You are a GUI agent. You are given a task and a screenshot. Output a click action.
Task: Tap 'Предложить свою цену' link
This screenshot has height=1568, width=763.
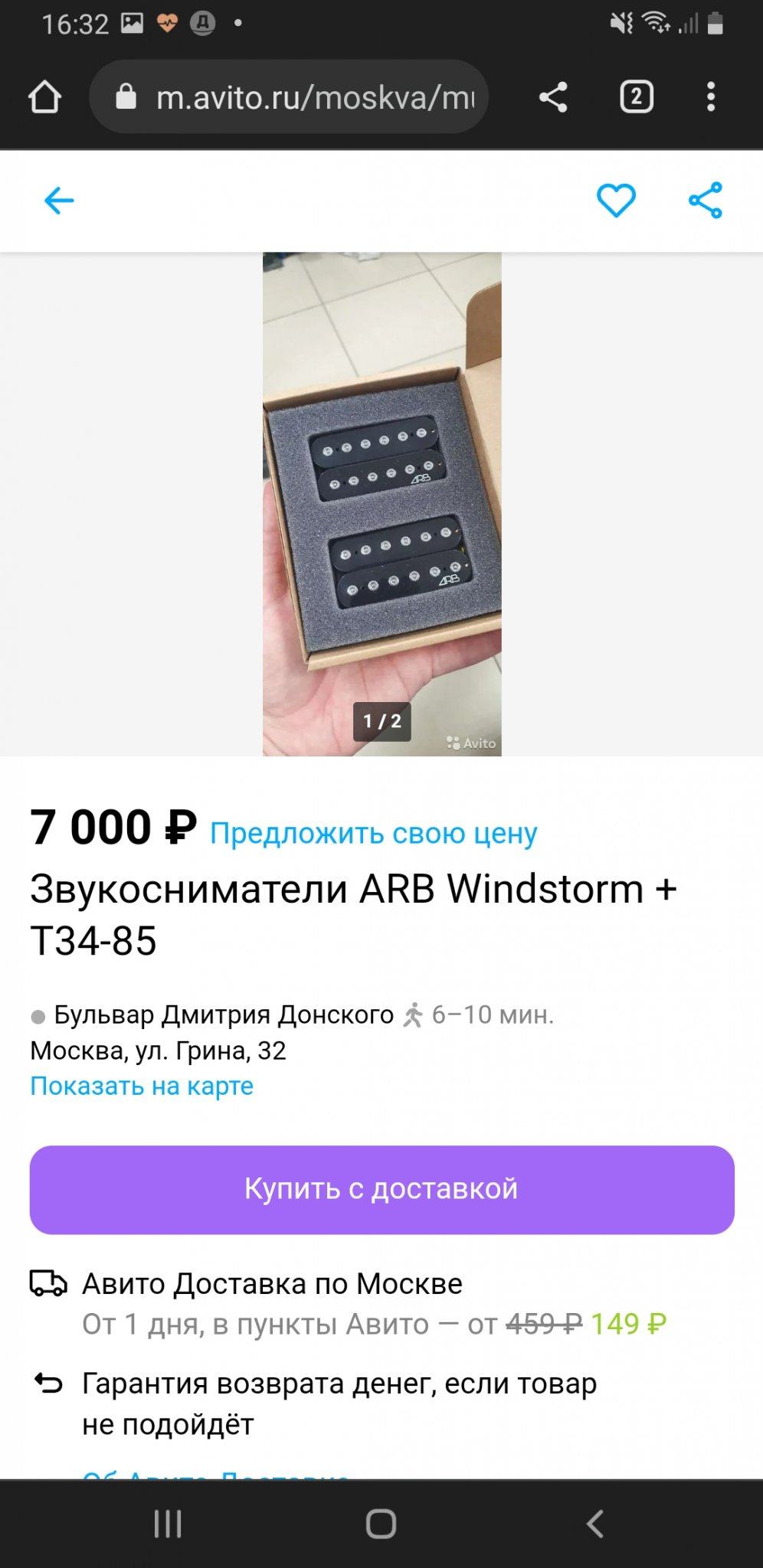pos(374,833)
